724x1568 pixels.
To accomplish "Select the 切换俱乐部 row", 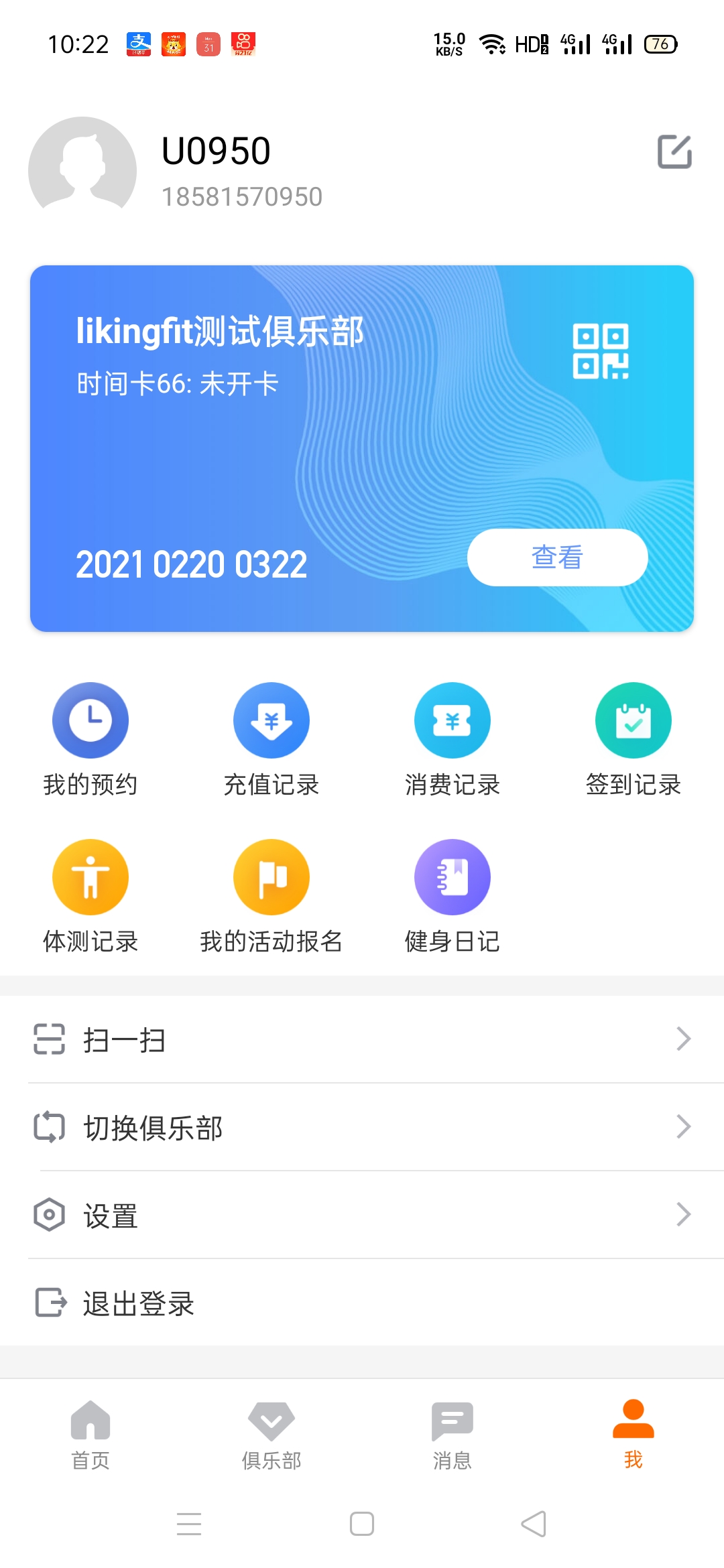I will tap(362, 1127).
